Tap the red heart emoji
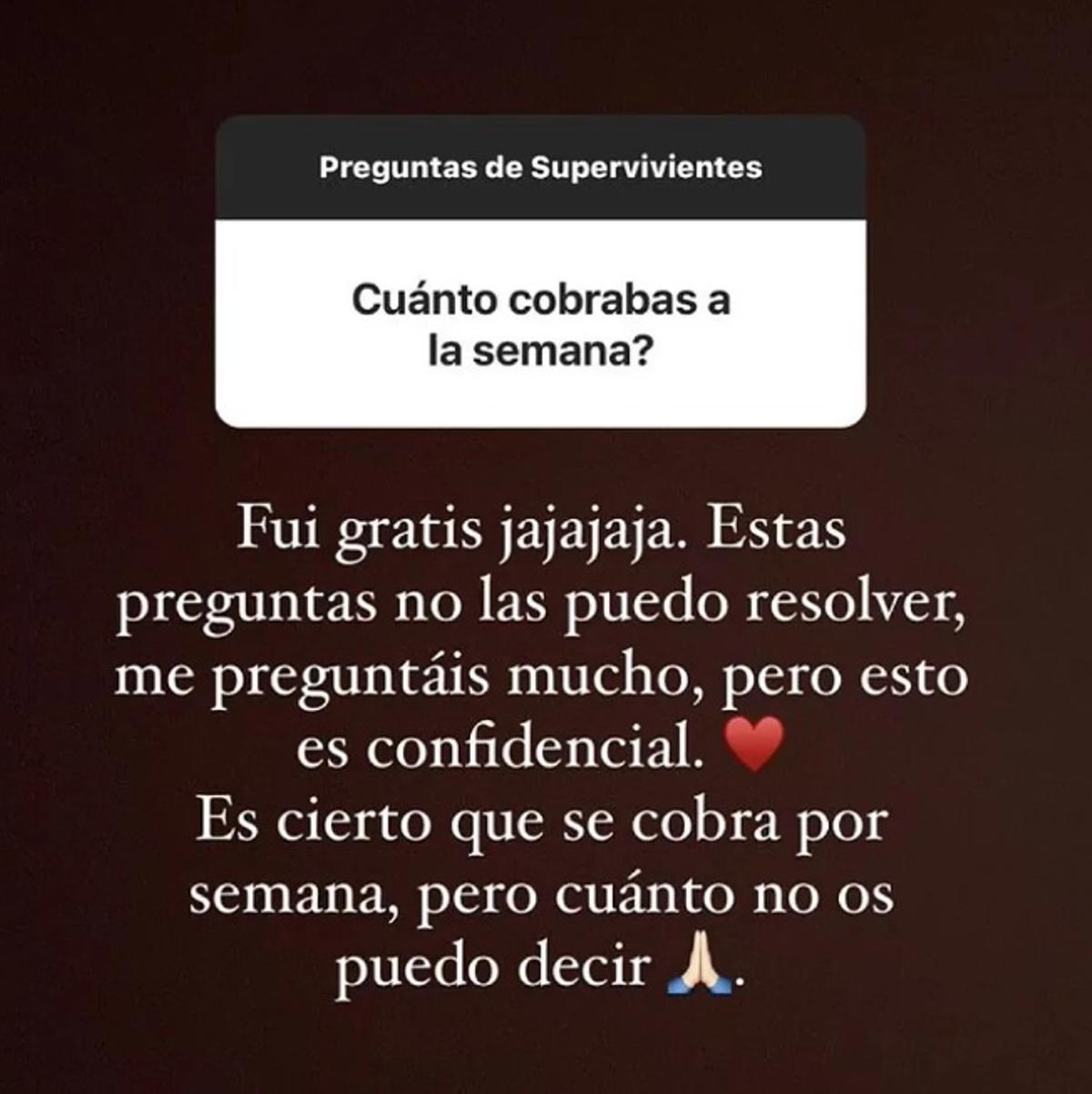Viewport: 1092px width, 1094px height. [752, 745]
